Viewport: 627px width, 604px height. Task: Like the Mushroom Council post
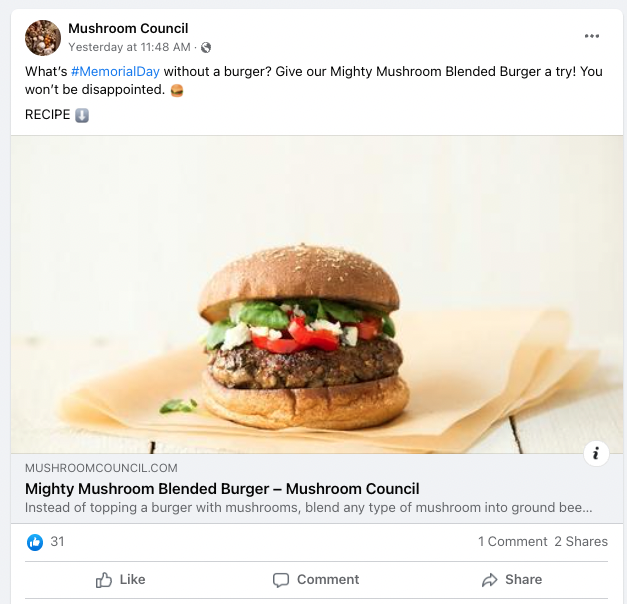(120, 579)
